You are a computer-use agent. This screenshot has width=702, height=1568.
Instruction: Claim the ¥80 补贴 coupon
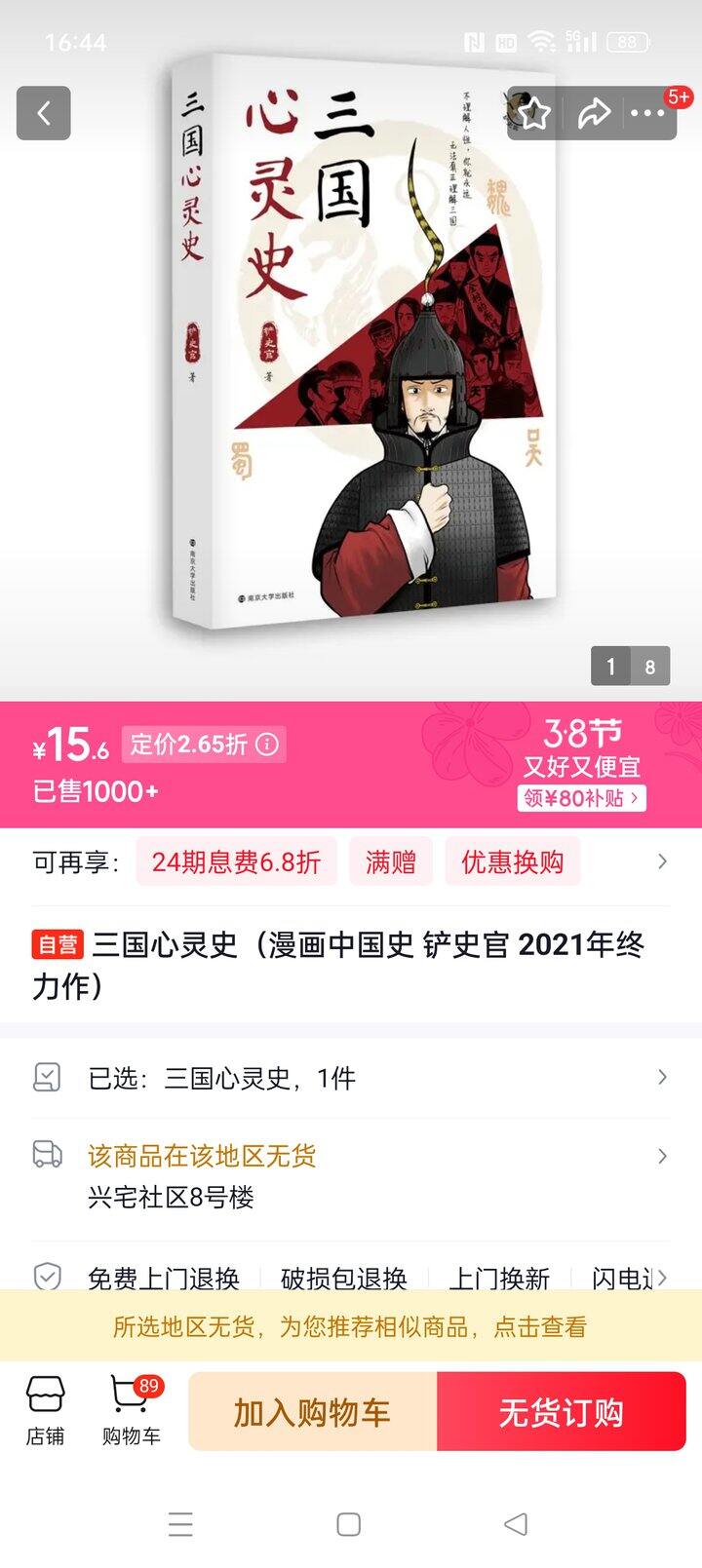pyautogui.click(x=582, y=798)
